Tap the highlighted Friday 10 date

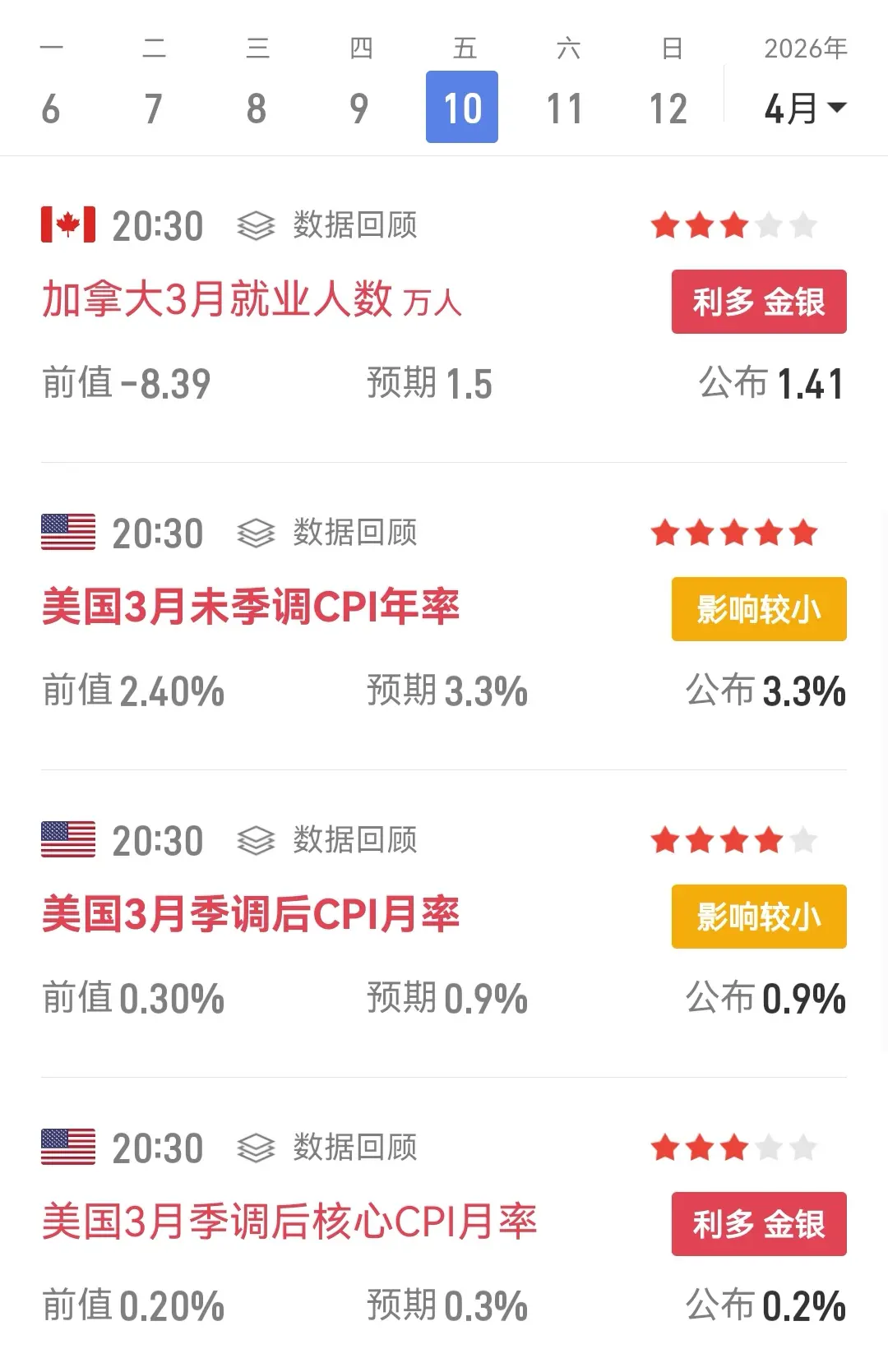pos(462,107)
